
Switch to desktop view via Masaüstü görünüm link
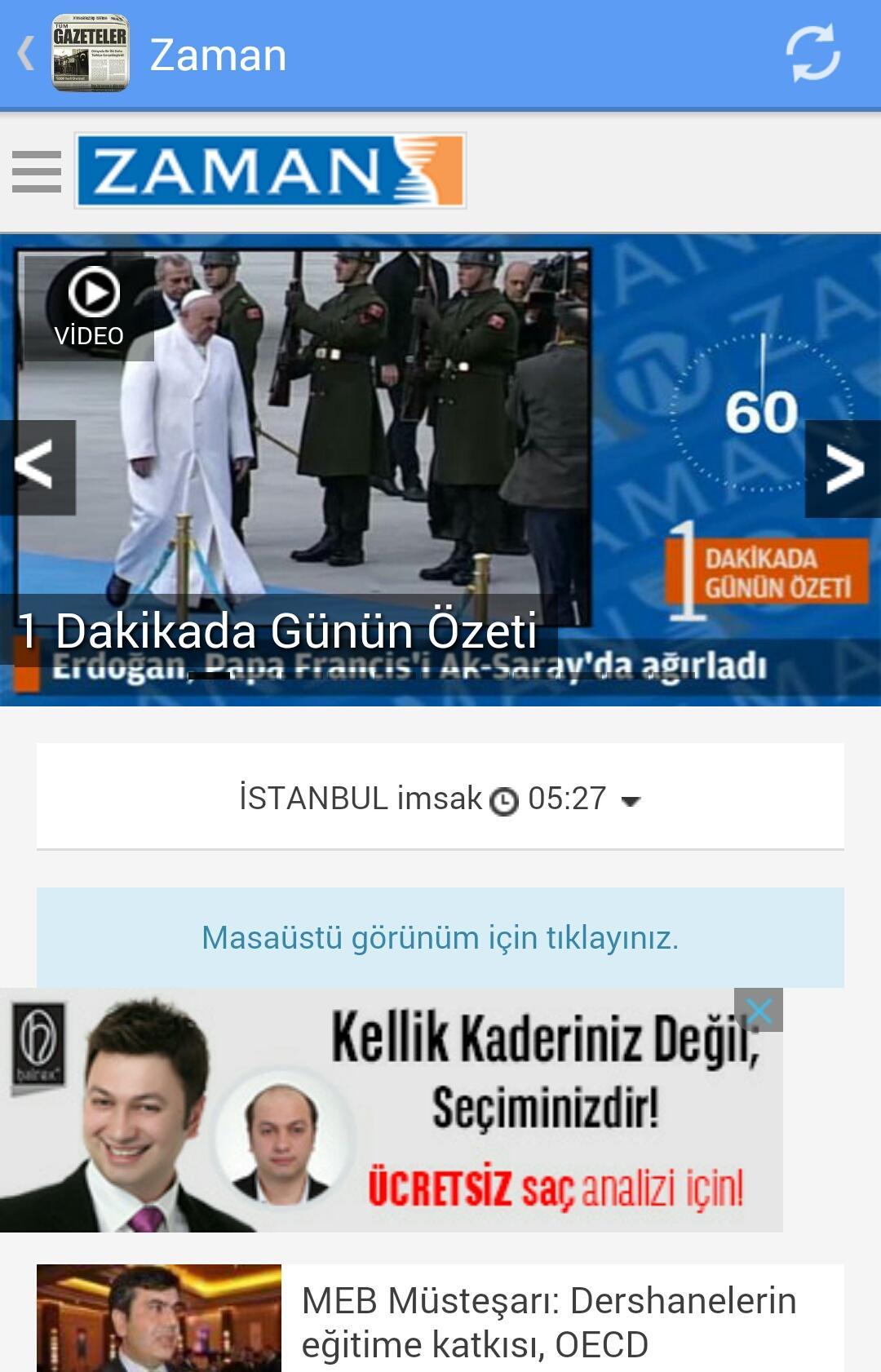point(440,938)
